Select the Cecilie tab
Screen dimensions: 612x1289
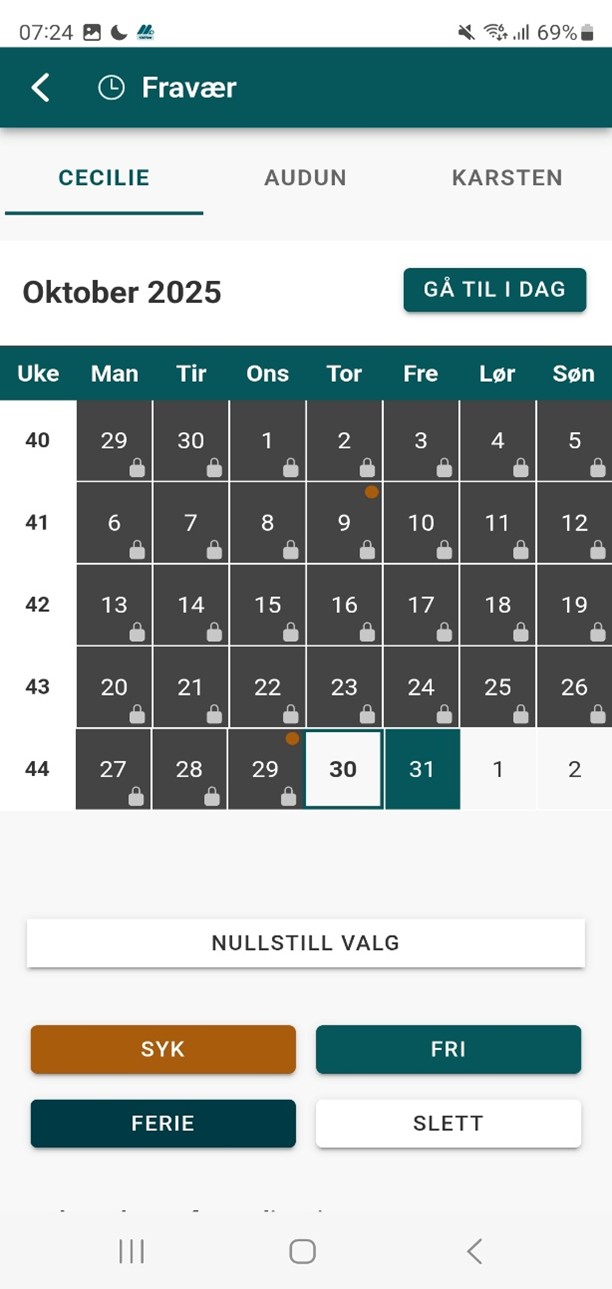coord(104,178)
